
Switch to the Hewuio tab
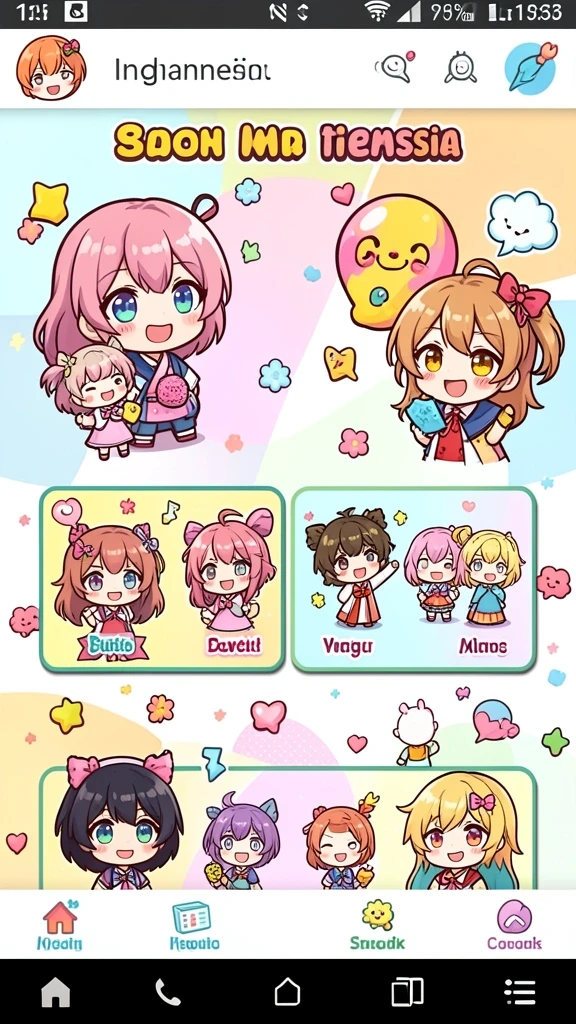click(194, 925)
